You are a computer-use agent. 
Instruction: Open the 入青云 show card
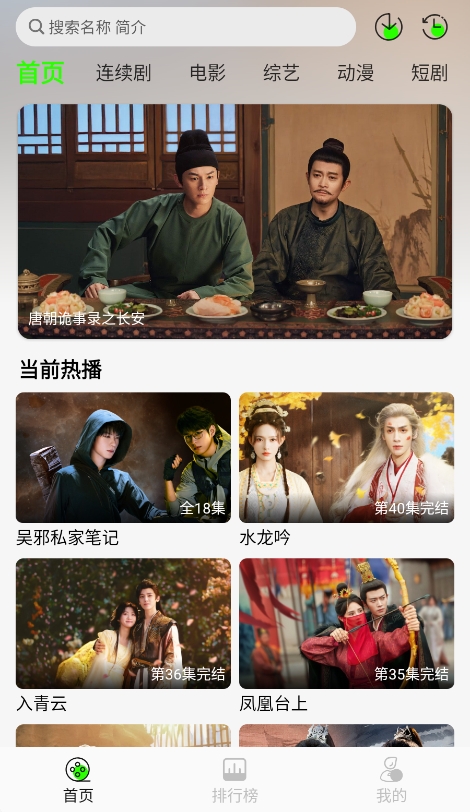(x=123, y=635)
